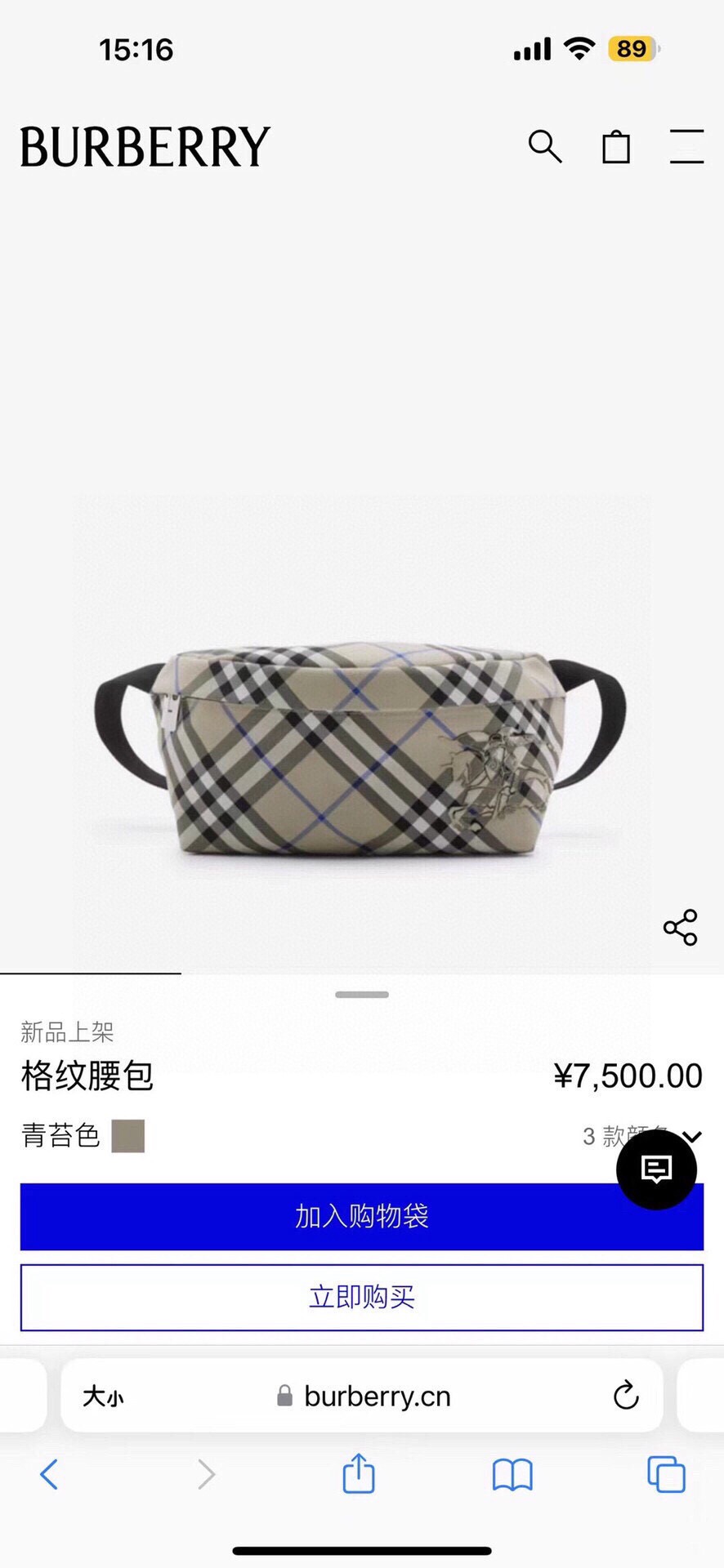Image resolution: width=724 pixels, height=1568 pixels.
Task: Open Safari bookmarks
Action: coord(512,1475)
